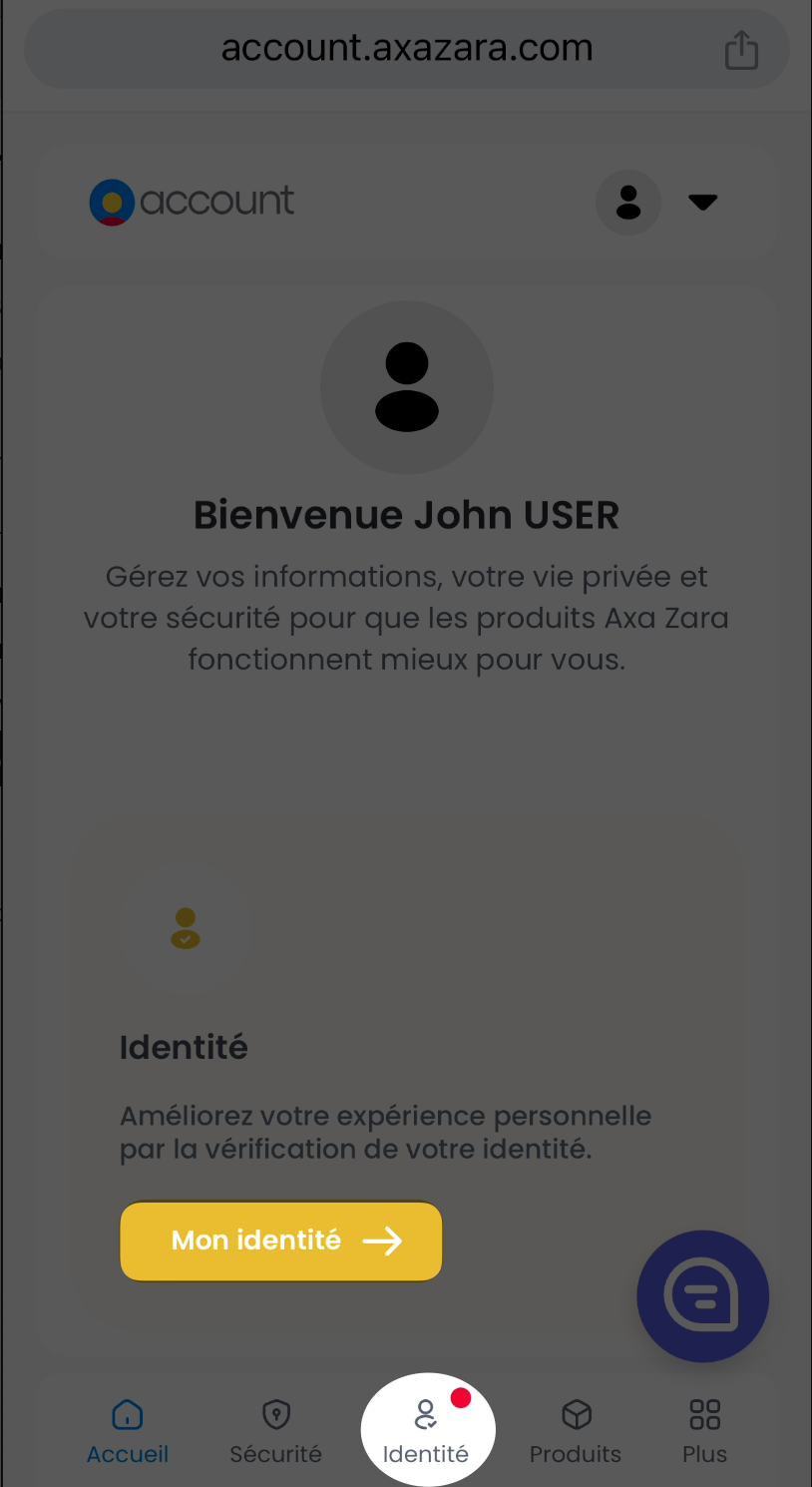Open the Plus tab

pos(704,1431)
